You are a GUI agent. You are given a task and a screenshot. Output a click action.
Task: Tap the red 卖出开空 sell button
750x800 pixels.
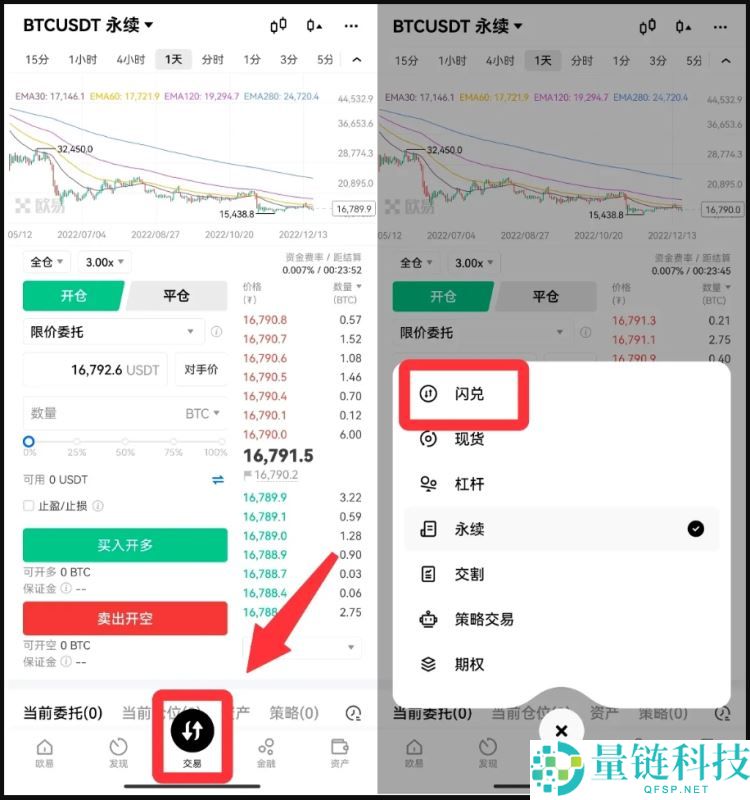click(x=124, y=618)
